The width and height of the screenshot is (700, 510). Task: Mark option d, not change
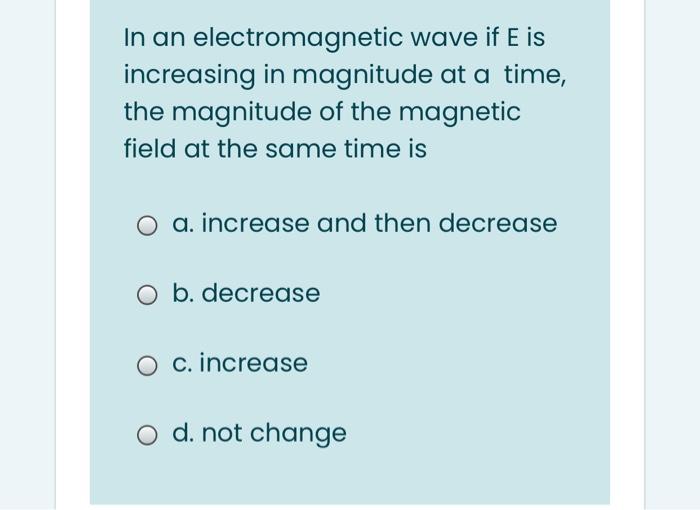point(148,435)
